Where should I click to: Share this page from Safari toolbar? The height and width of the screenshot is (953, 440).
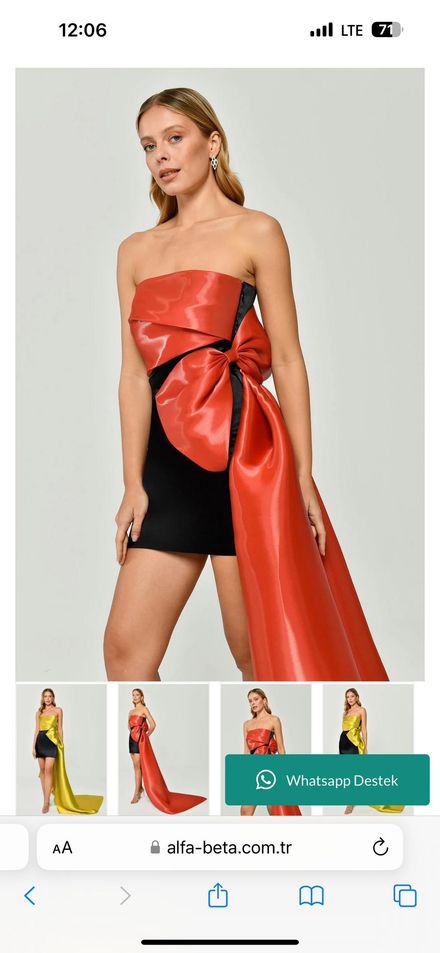[x=218, y=895]
